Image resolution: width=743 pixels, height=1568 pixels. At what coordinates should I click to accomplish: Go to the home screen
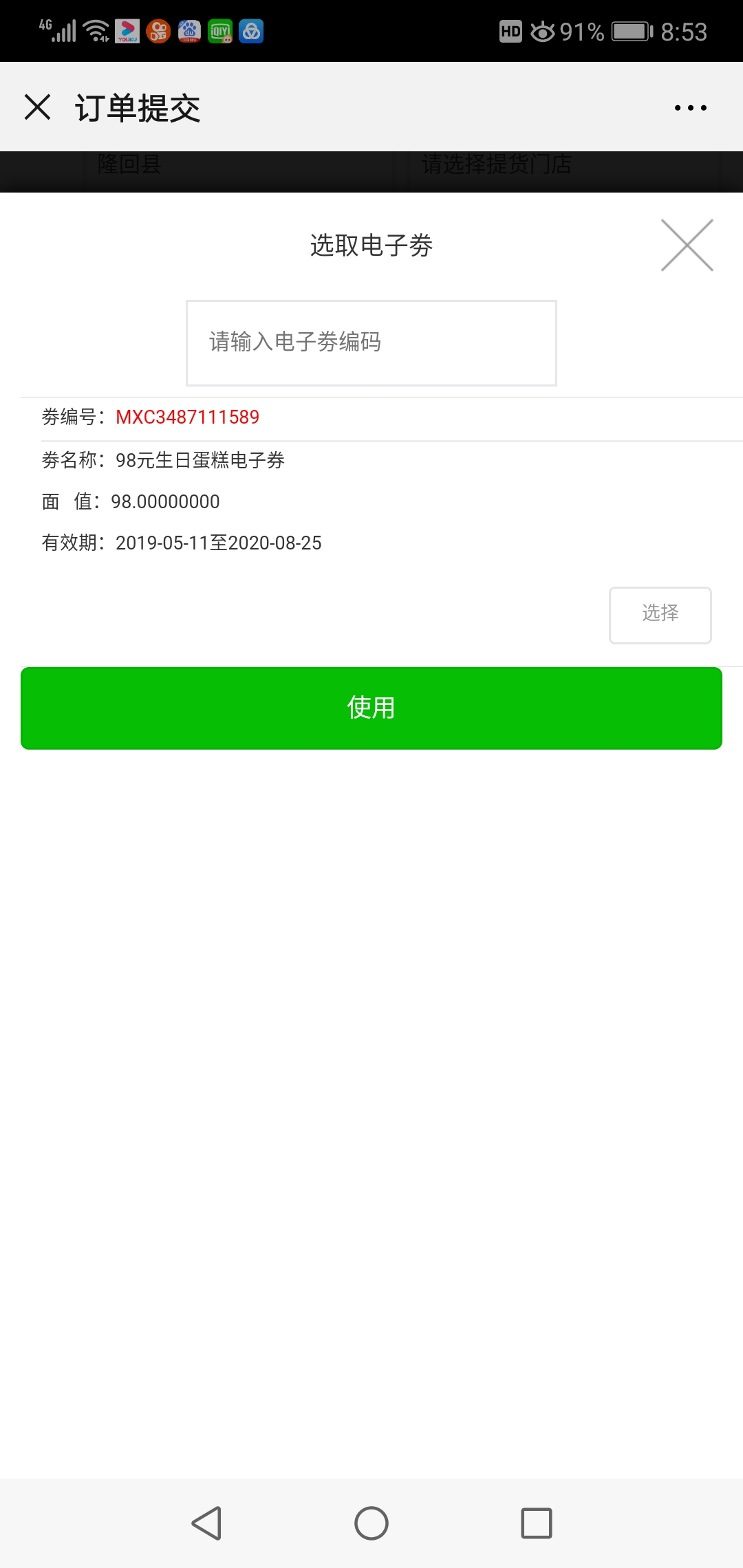coord(371,1523)
